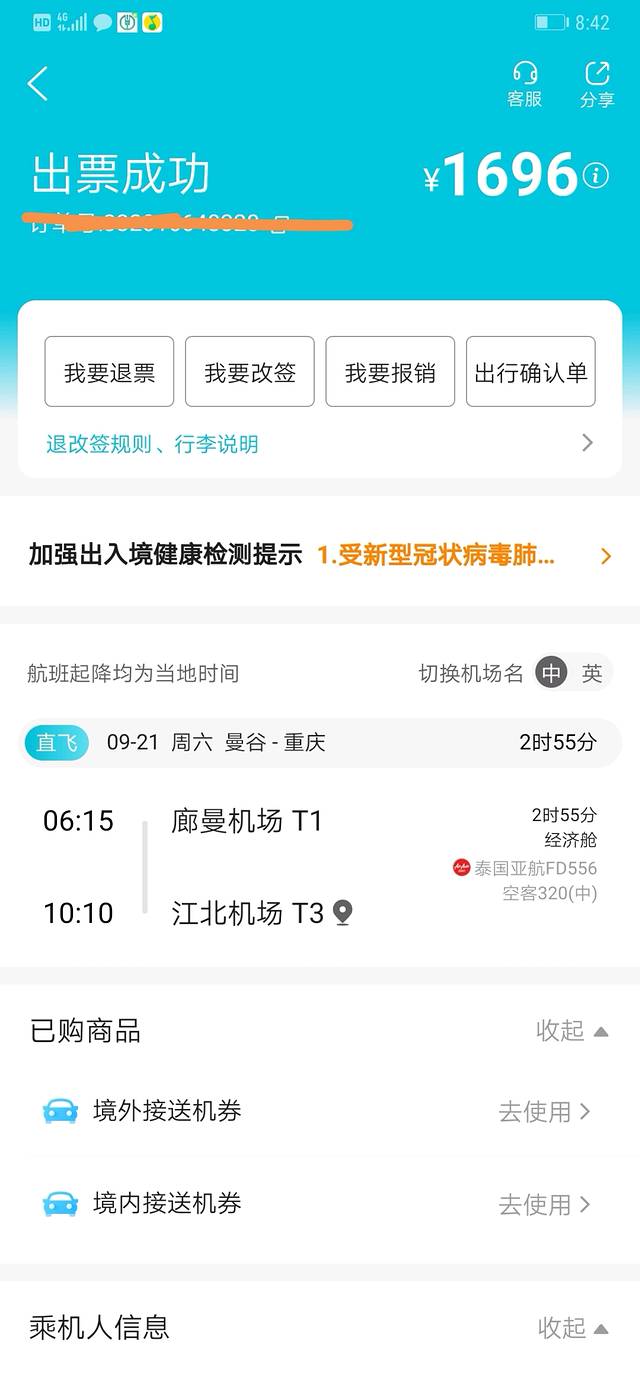Screen dimensions: 640x1386
Task: Collapse the 已购商品 section
Action: point(572,1031)
